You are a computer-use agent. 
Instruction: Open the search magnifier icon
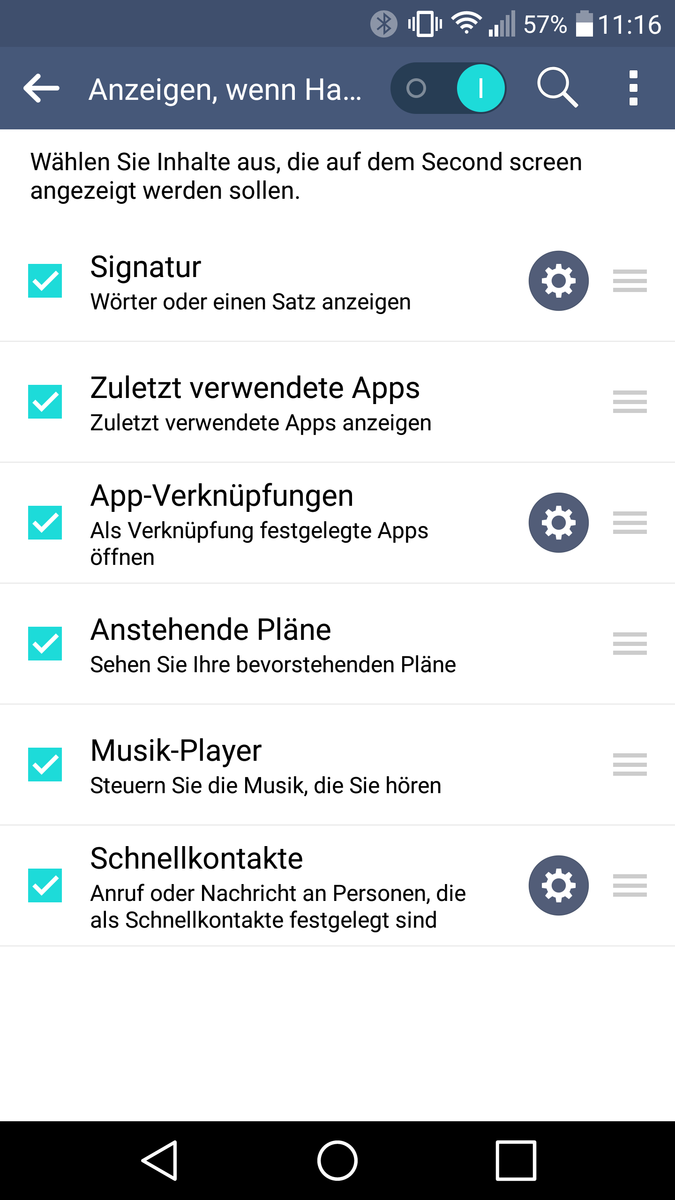coord(557,89)
